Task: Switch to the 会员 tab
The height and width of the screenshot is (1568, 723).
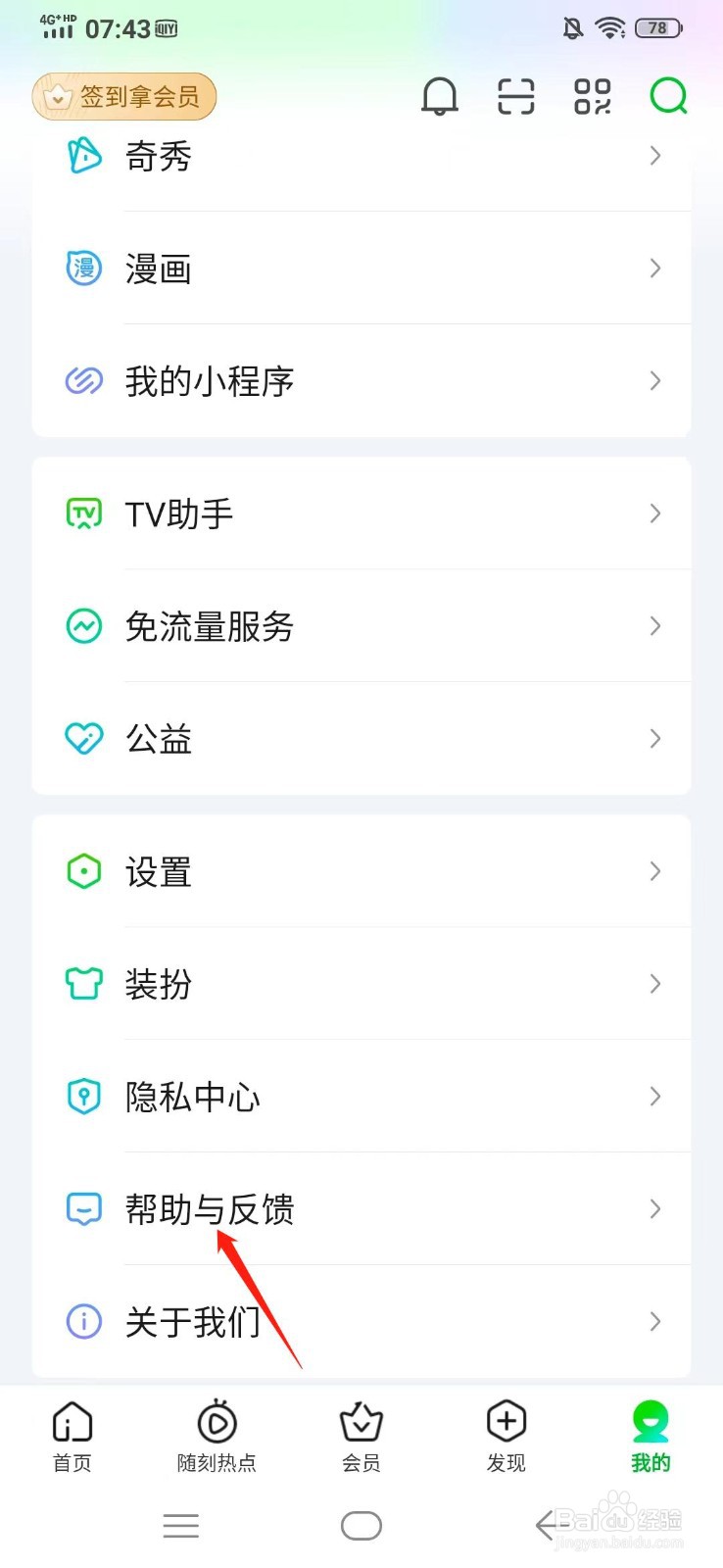Action: coord(361,1437)
